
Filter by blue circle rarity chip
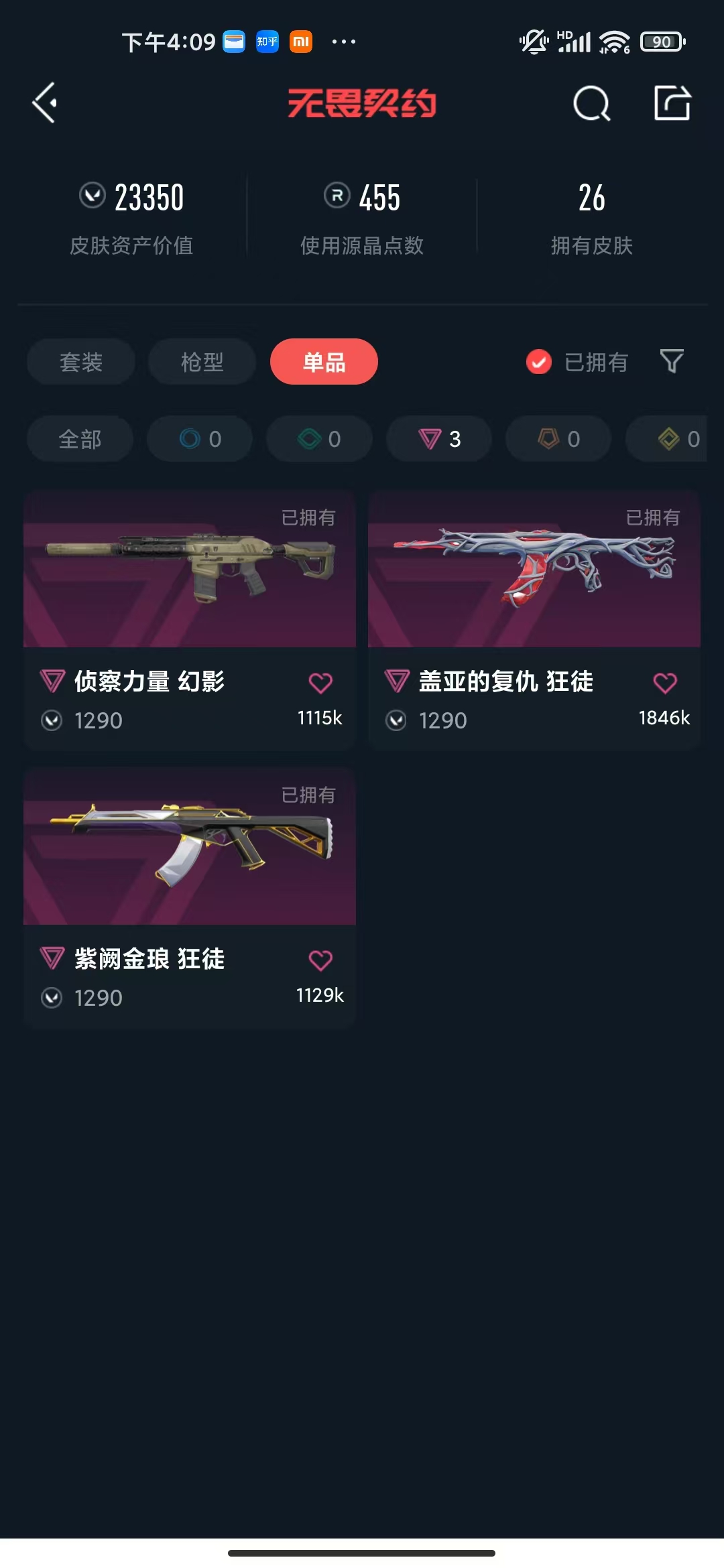pyautogui.click(x=200, y=439)
